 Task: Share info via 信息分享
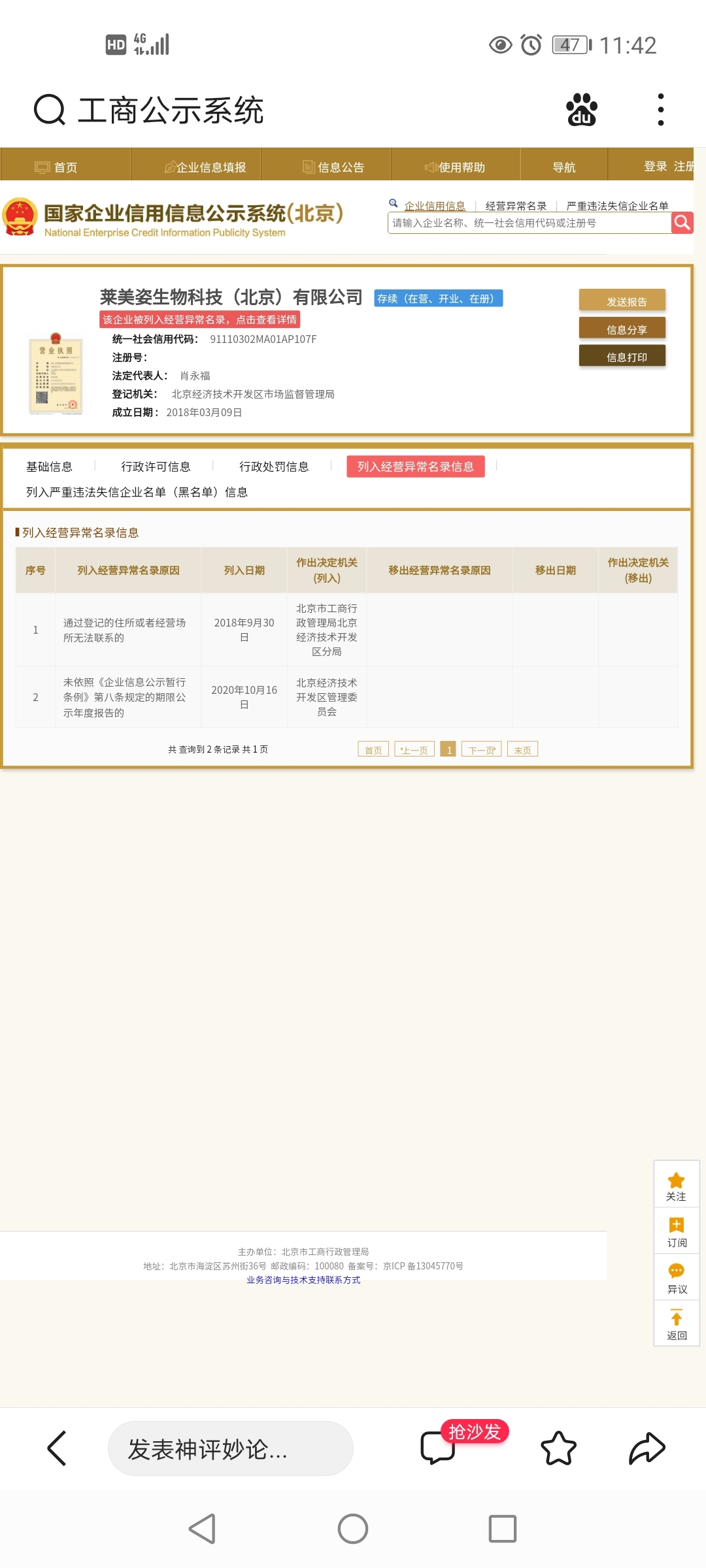(622, 329)
